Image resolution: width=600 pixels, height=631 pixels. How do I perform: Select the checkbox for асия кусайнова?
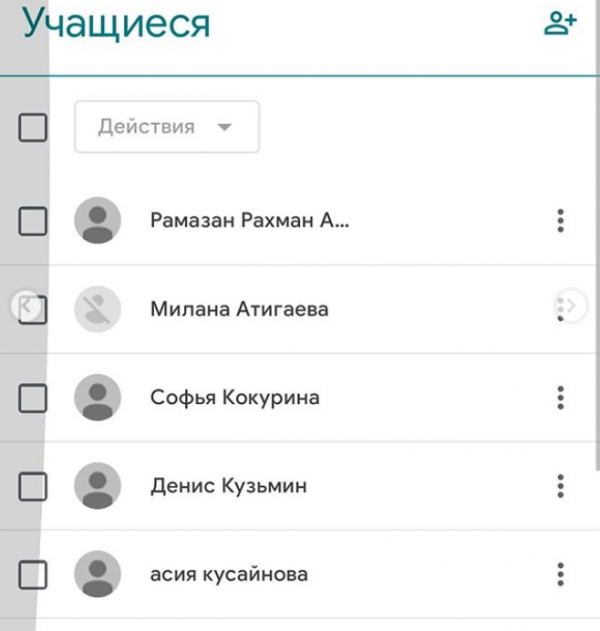pos(33,574)
